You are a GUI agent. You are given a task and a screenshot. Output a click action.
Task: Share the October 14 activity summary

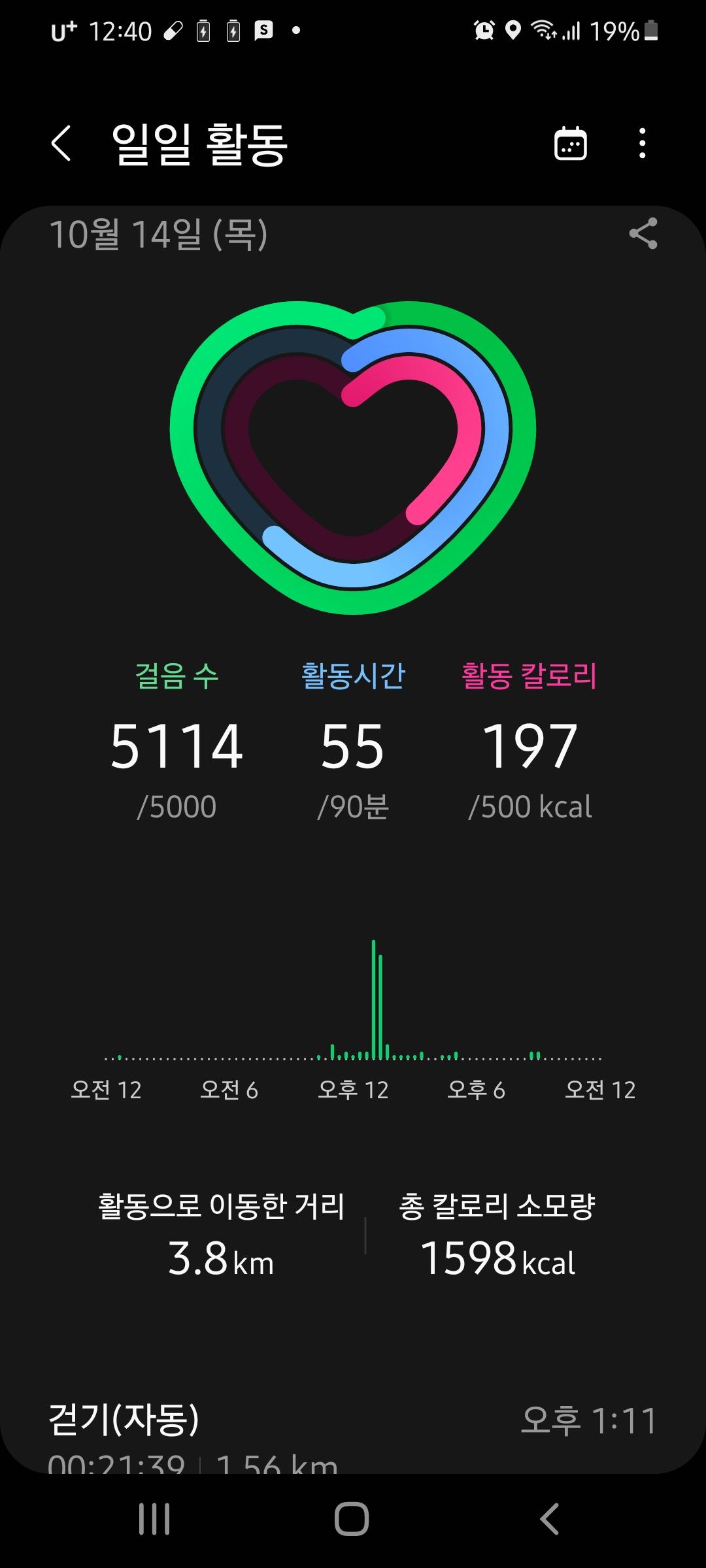click(x=643, y=234)
